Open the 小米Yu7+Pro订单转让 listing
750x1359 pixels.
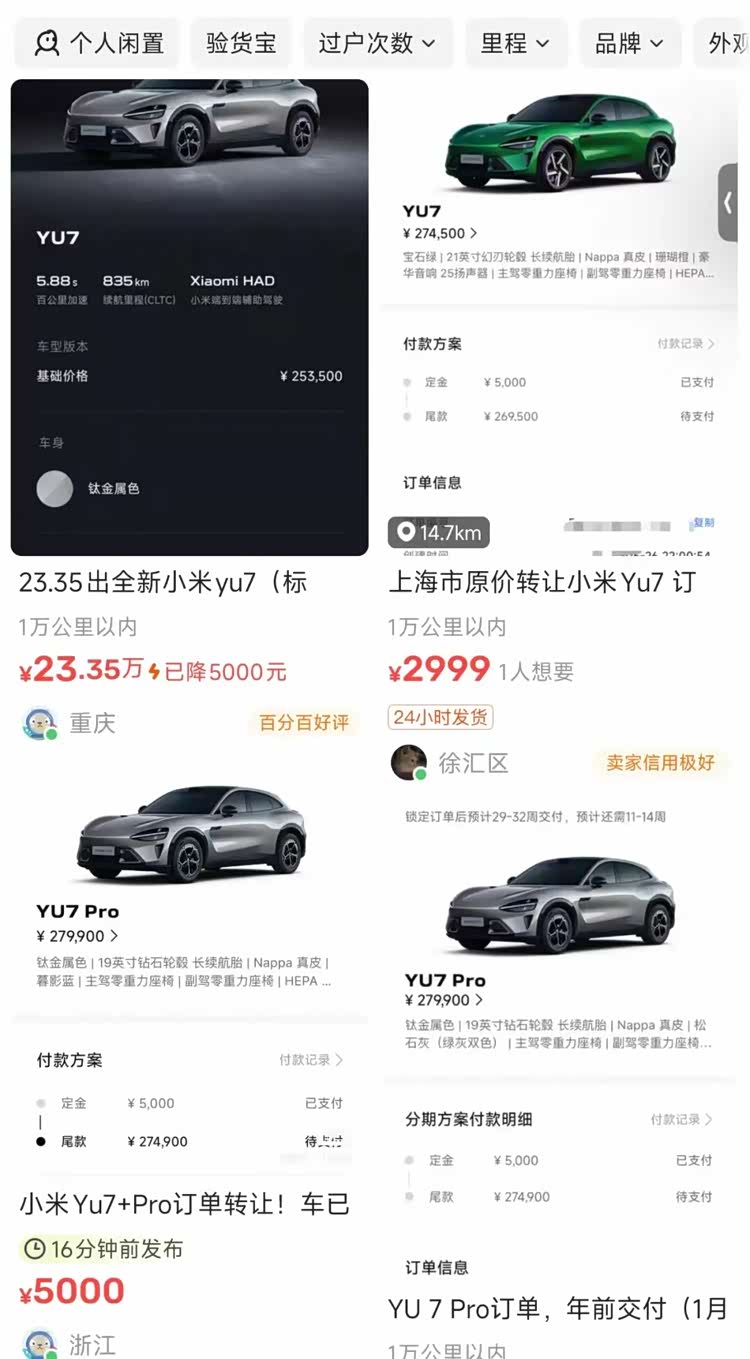coord(184,1204)
